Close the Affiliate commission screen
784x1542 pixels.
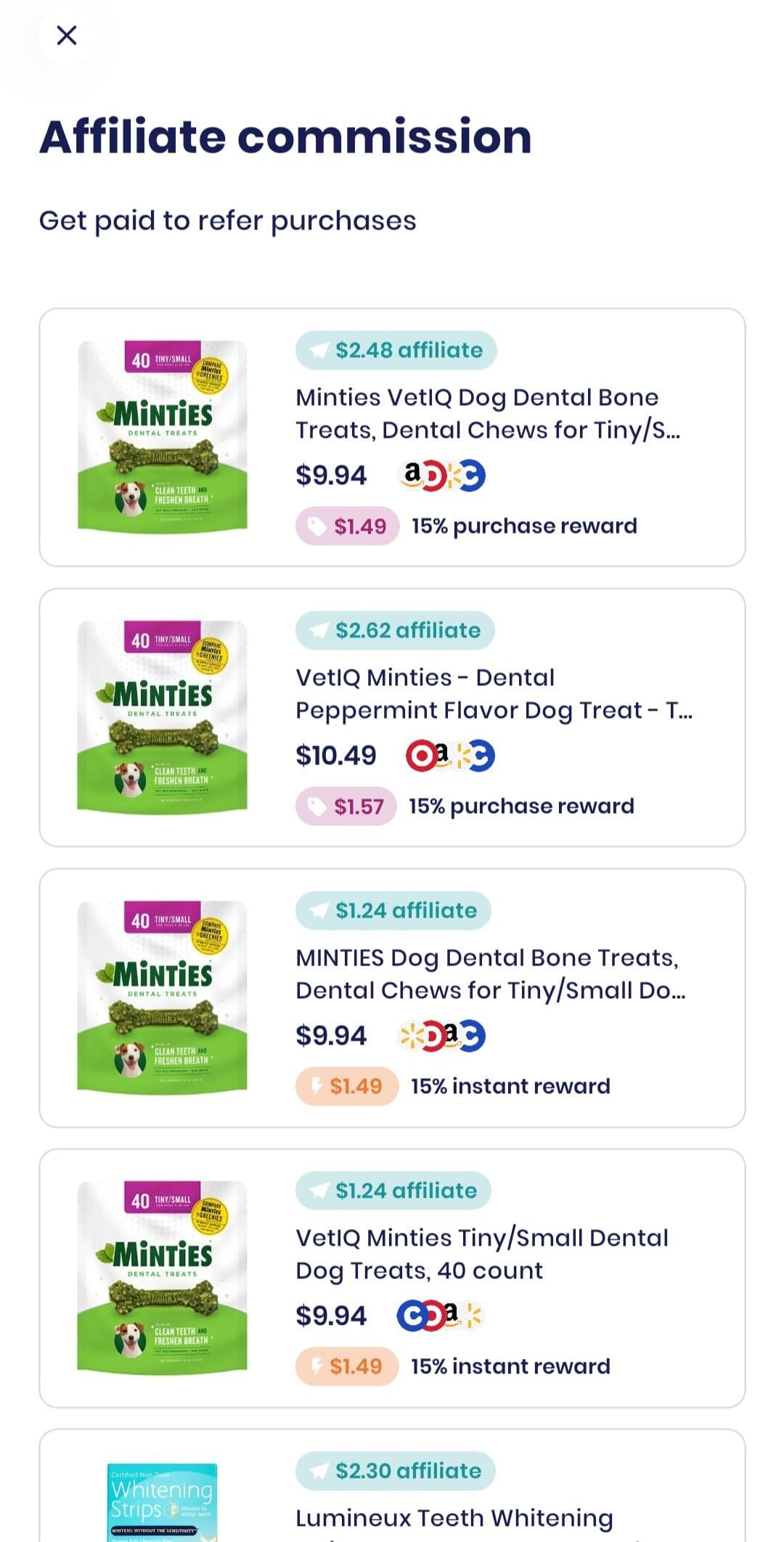pyautogui.click(x=67, y=35)
